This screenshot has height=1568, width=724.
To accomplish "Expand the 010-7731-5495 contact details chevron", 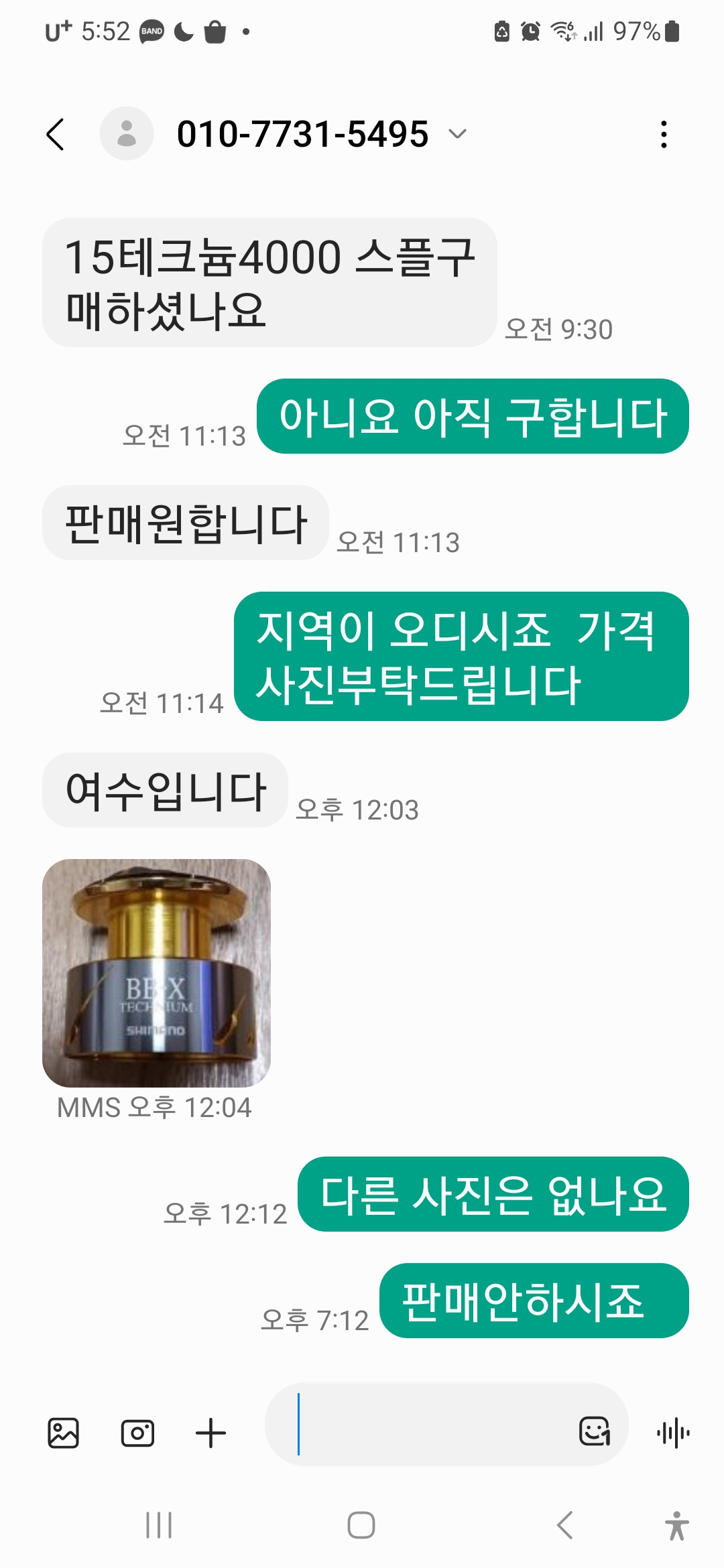I will [458, 134].
